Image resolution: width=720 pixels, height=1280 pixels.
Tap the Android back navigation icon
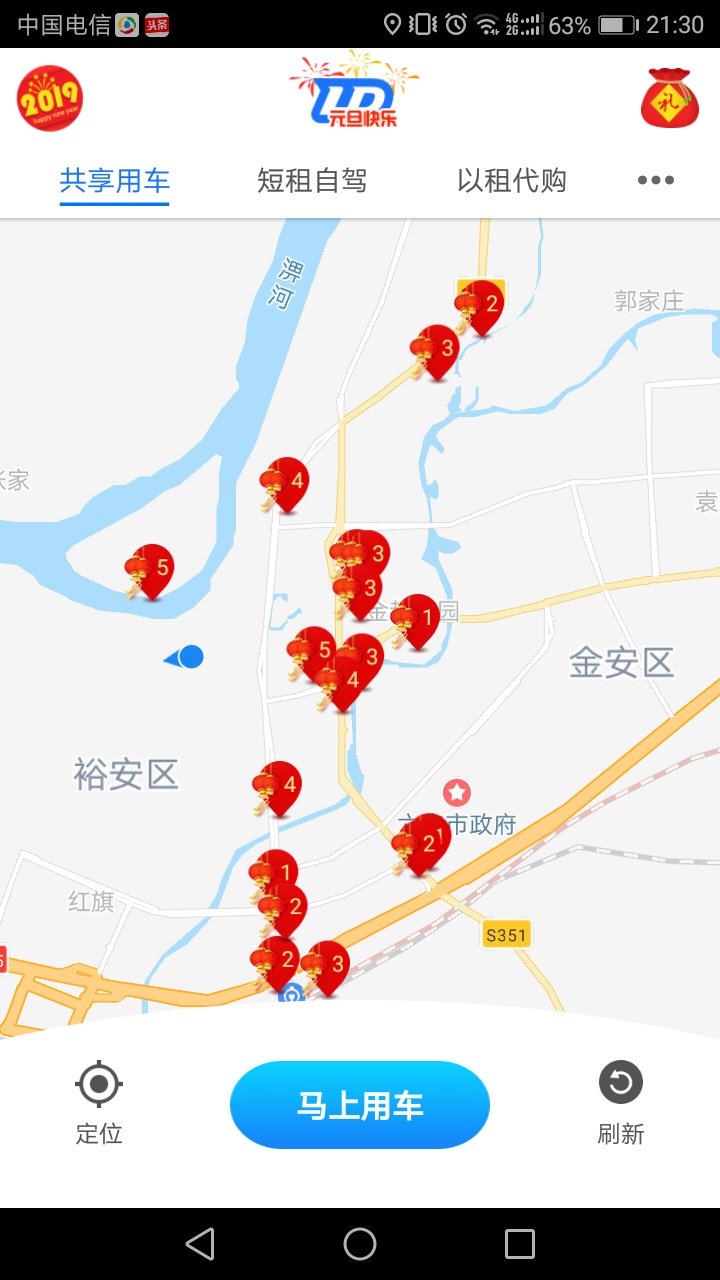[200, 1244]
